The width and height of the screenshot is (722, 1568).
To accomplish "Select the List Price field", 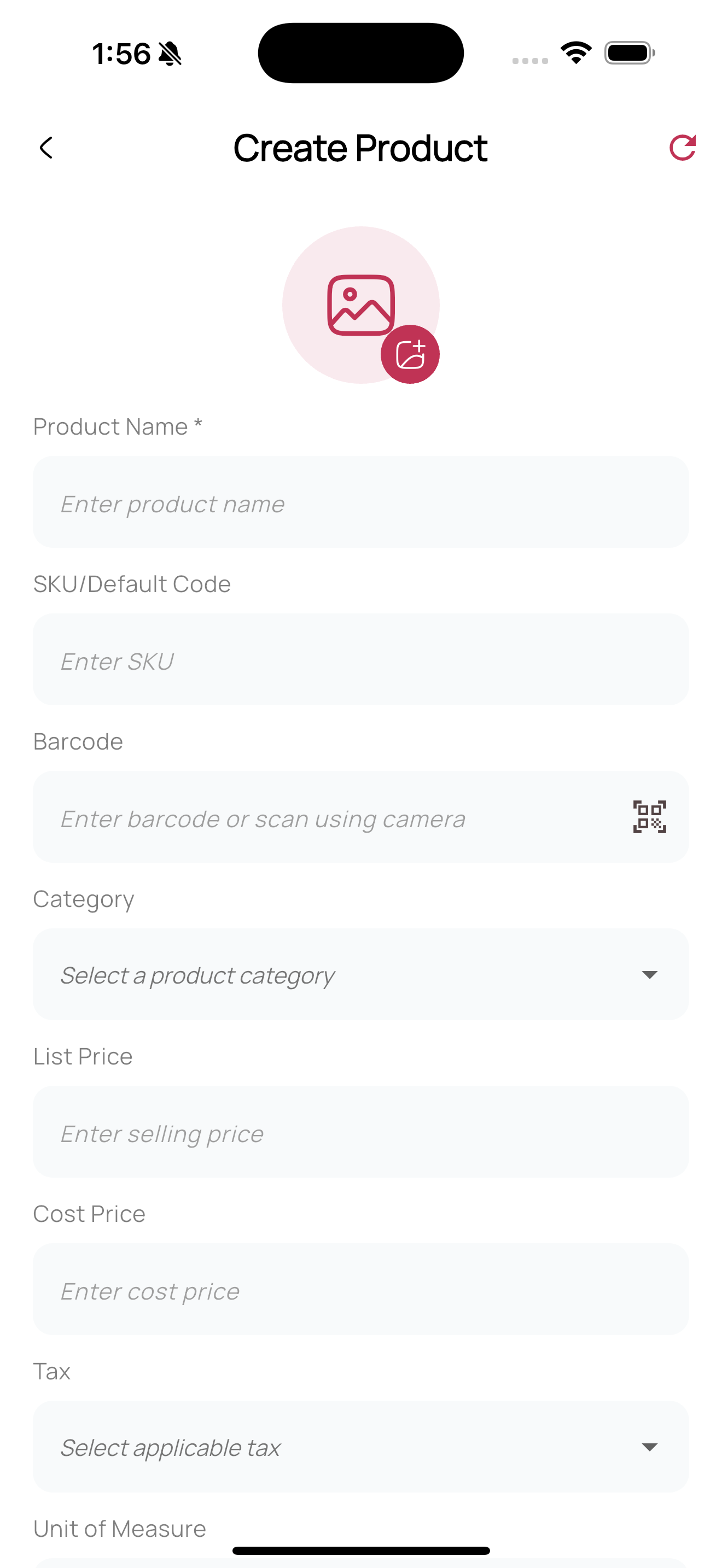I will 360,1132.
